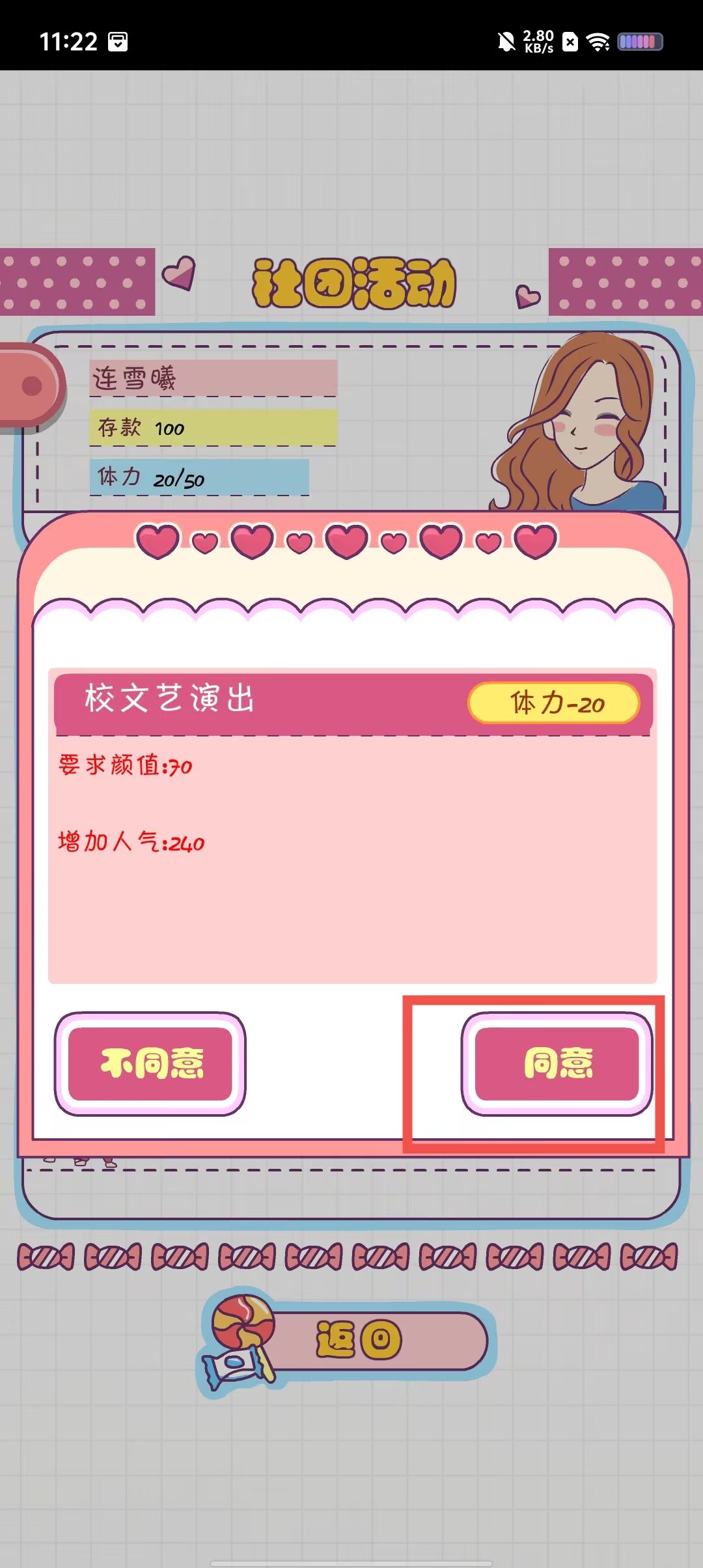The image size is (703, 1568).
Task: Tap 同意 to accept the activity
Action: click(x=557, y=1063)
